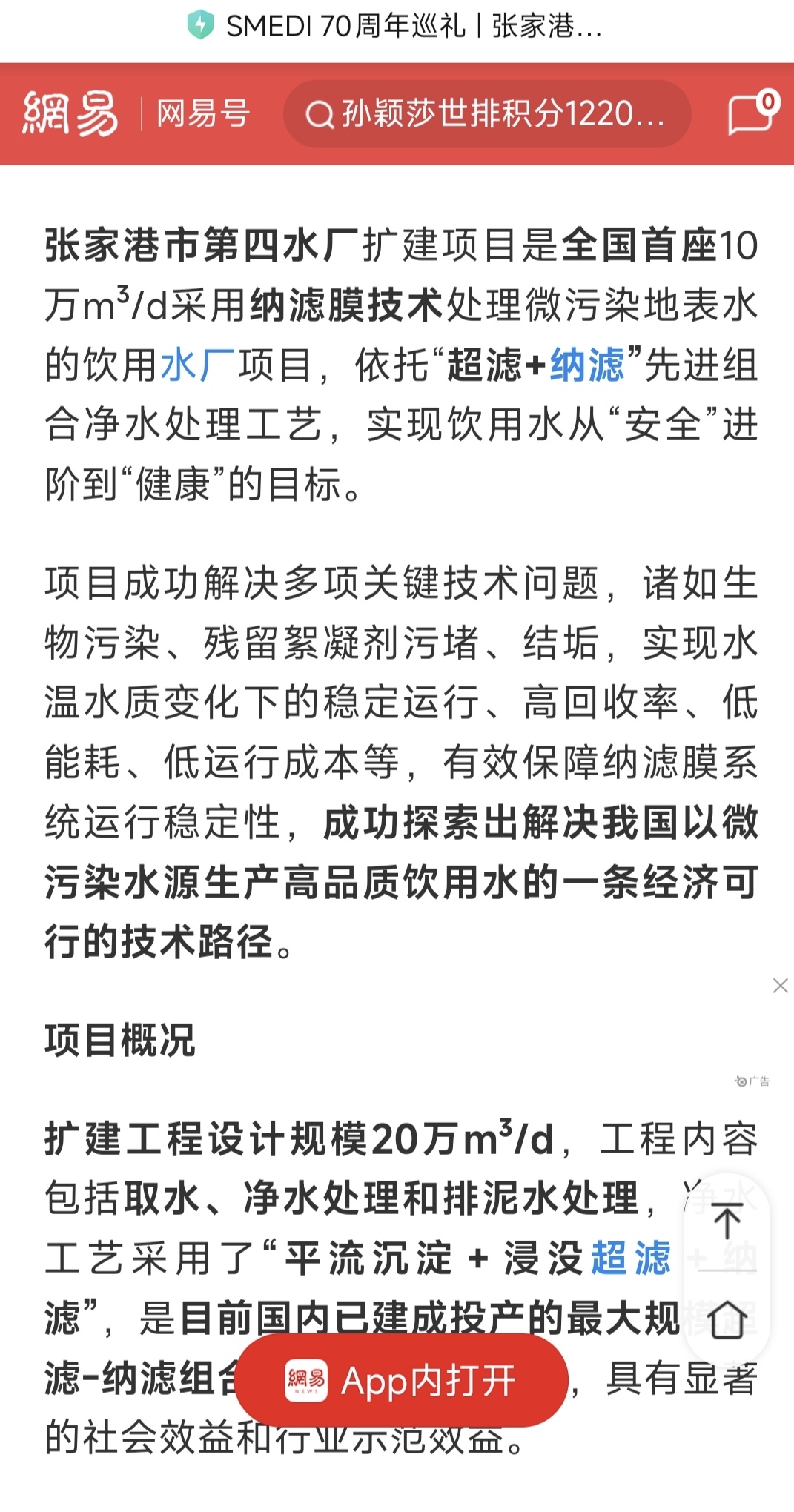Tap the 网易 logo to go home
Viewport: 794px width, 1512px height.
pos(70,113)
